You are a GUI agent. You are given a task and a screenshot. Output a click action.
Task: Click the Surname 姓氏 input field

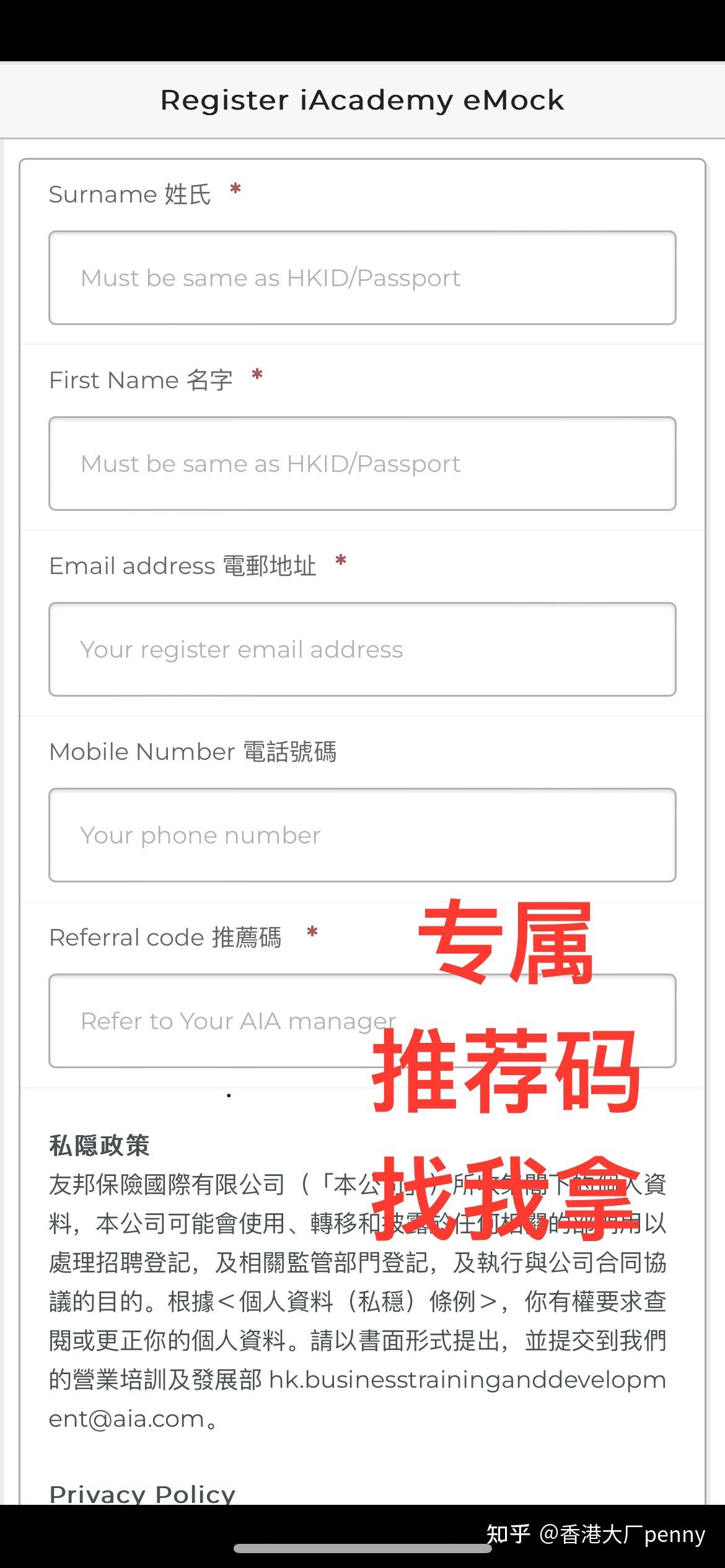pos(361,278)
